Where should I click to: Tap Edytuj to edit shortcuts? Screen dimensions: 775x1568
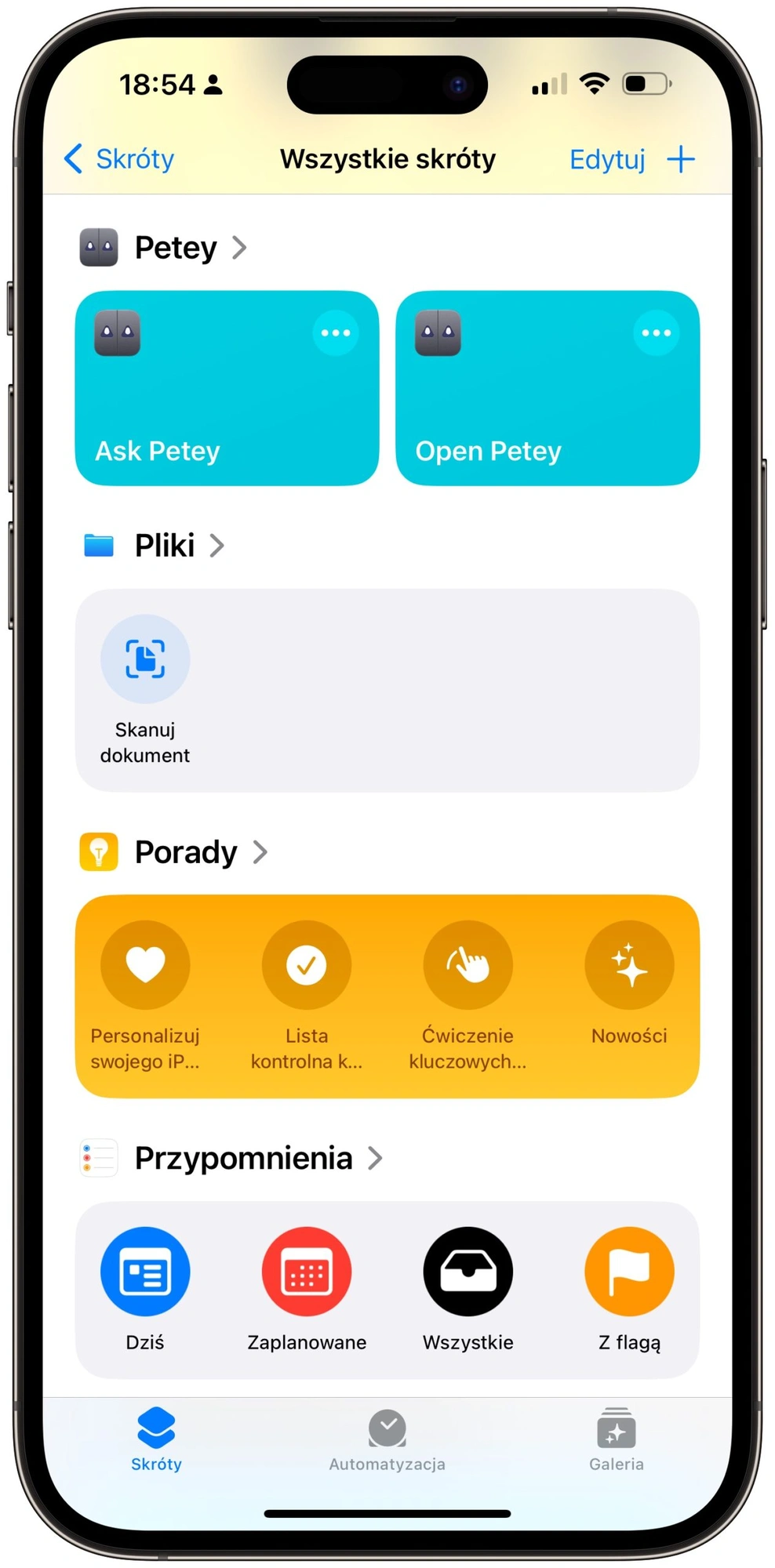(606, 160)
